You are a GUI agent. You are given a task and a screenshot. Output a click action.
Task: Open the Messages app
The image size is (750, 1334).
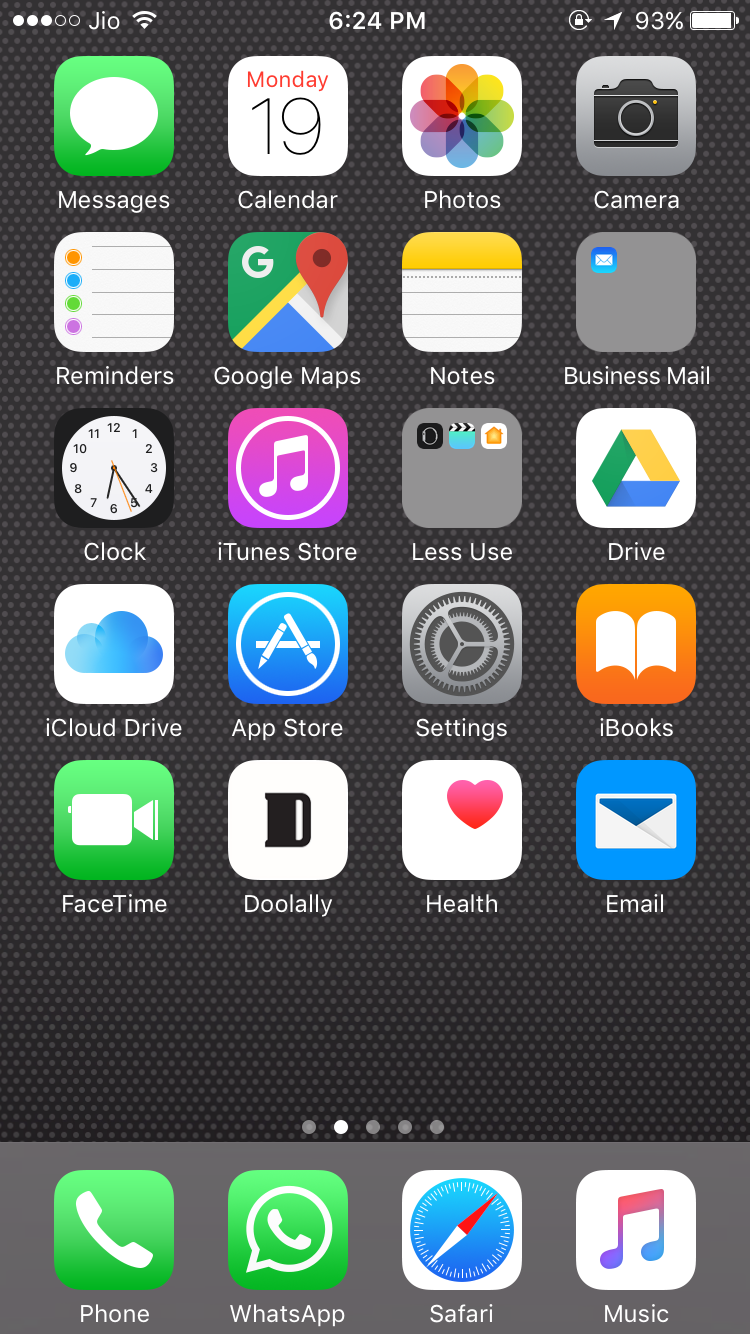pyautogui.click(x=114, y=116)
